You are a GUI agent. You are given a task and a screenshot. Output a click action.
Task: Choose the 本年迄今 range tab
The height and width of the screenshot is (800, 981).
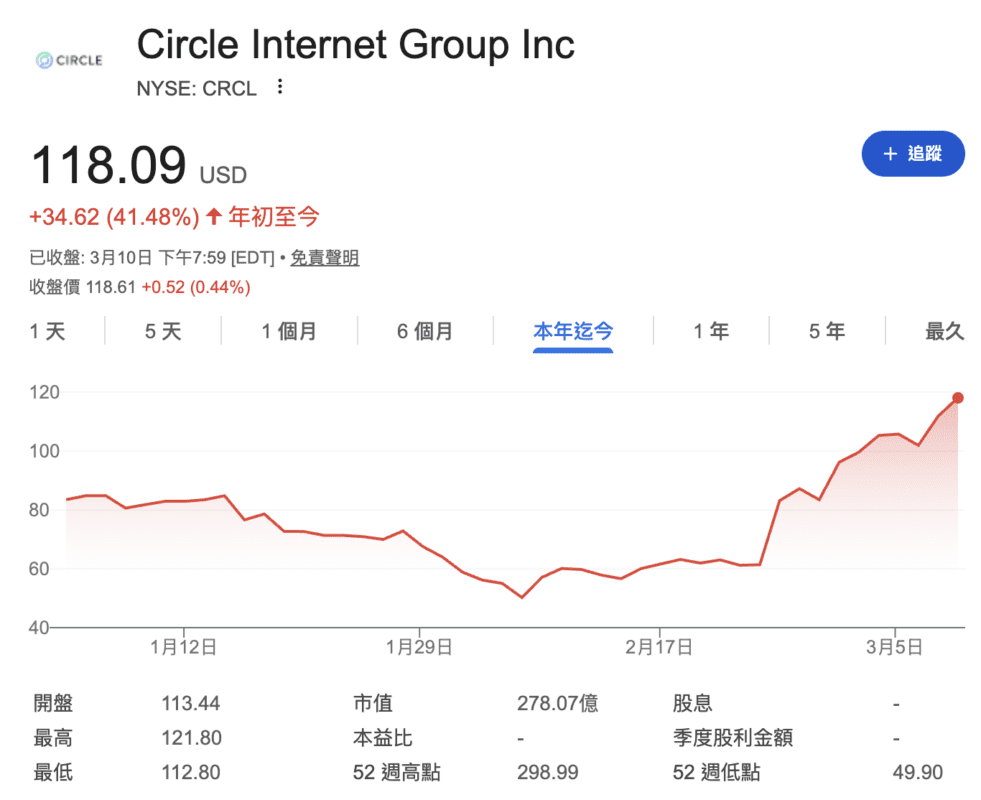click(x=573, y=331)
